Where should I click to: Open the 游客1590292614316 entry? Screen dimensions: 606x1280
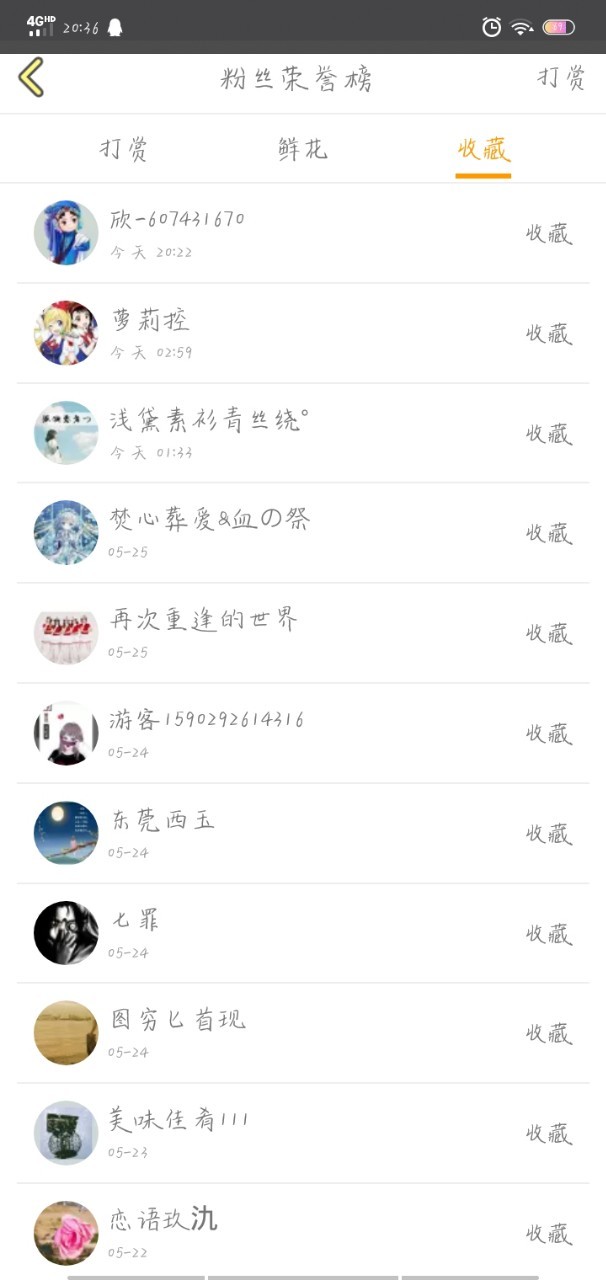206,720
